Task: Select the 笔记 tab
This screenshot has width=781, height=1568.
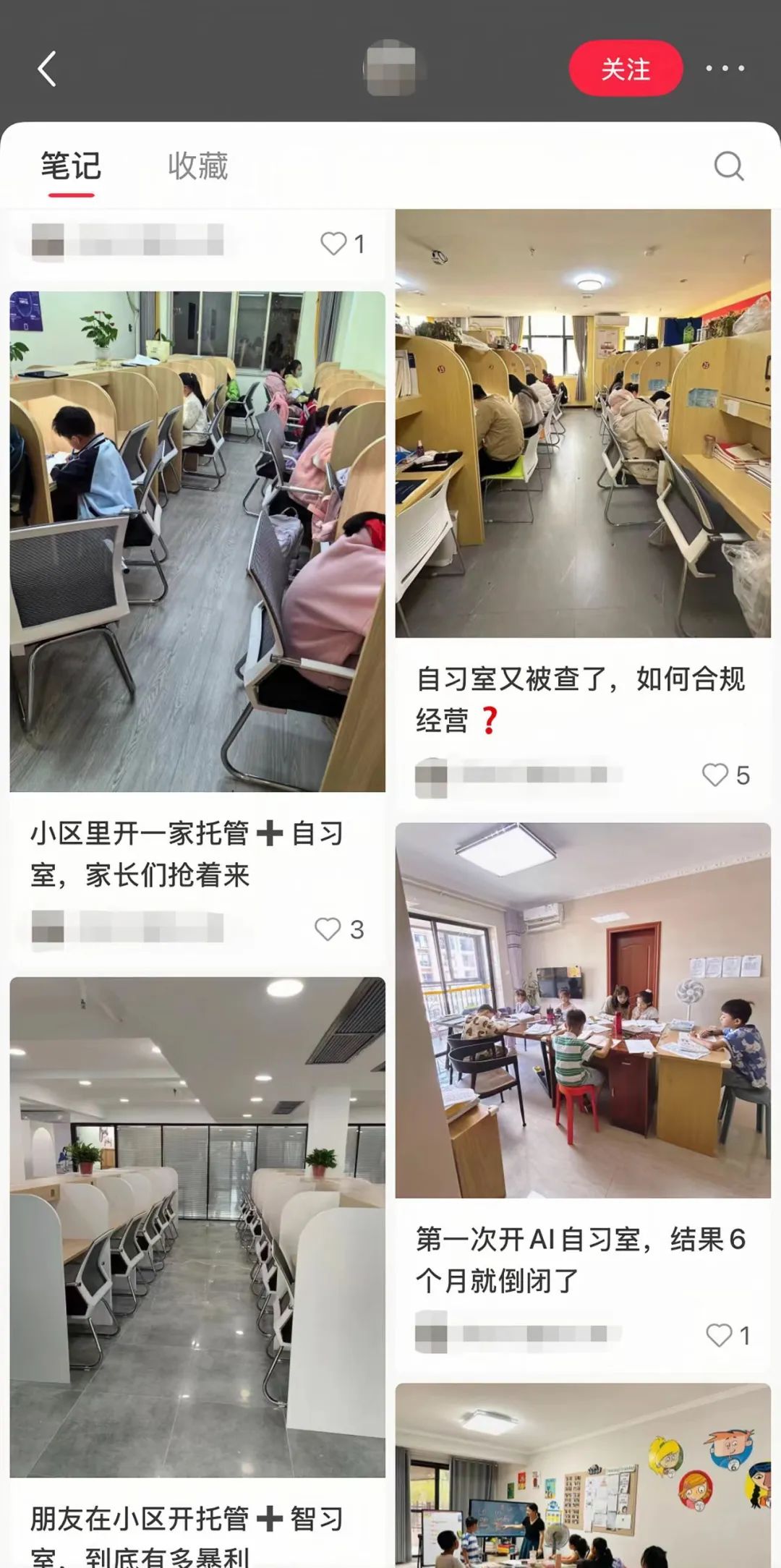Action: (70, 166)
